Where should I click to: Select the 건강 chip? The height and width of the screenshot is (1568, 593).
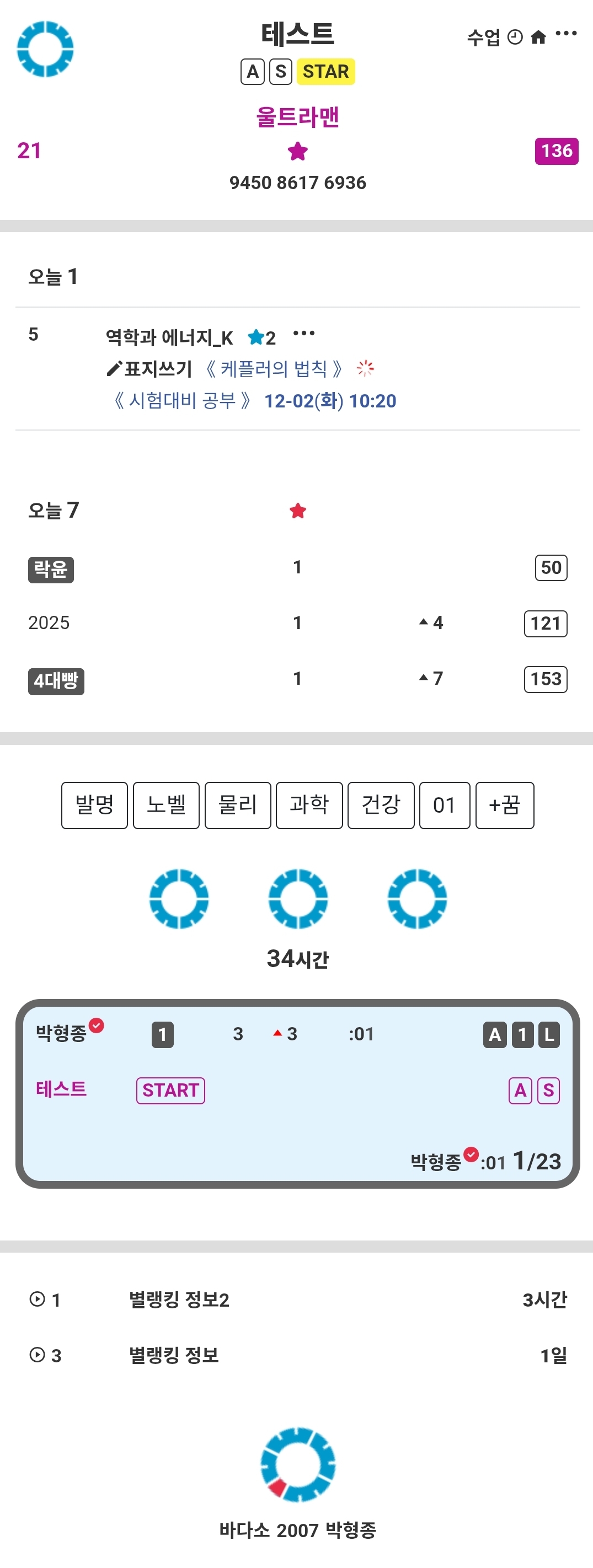pyautogui.click(x=381, y=806)
